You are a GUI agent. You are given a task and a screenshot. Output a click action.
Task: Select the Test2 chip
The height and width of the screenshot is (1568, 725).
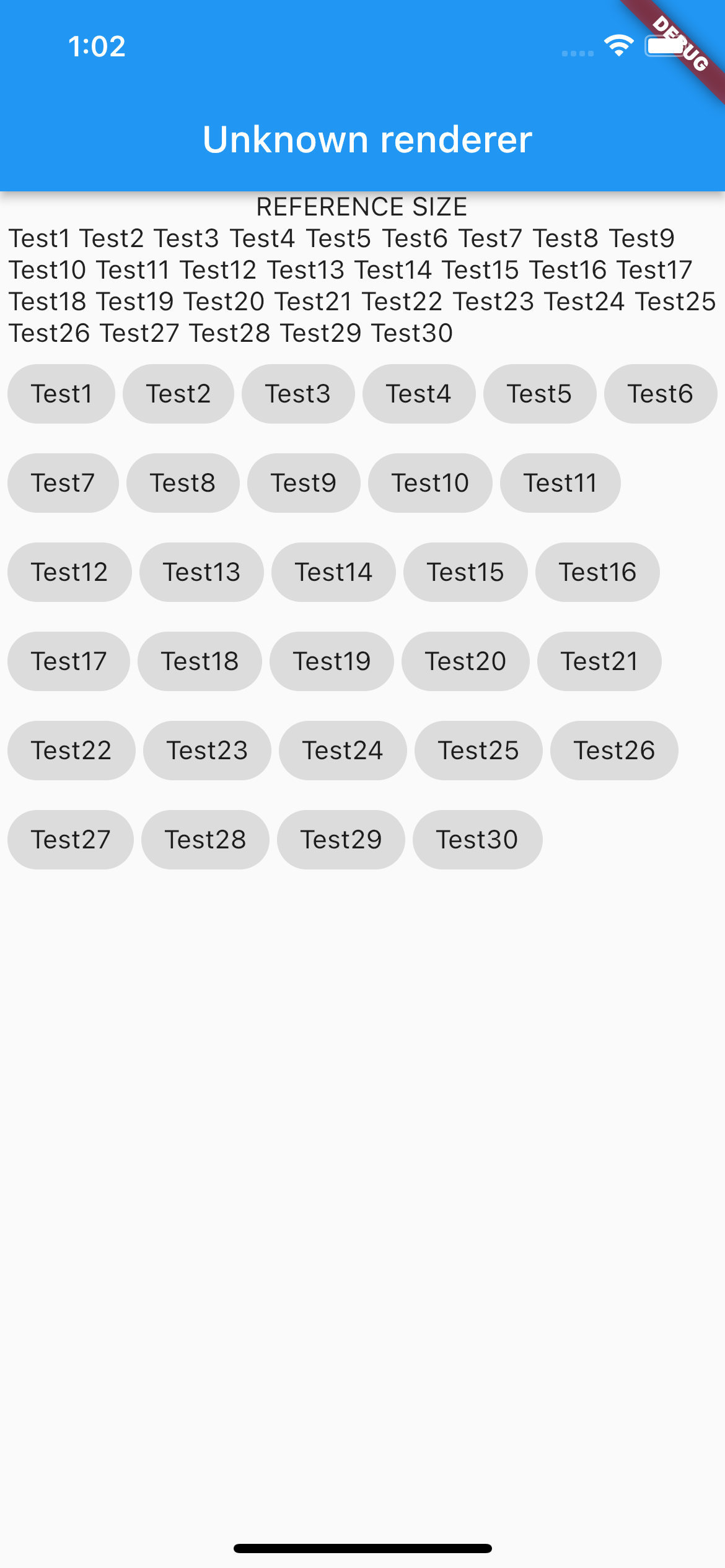pos(178,394)
